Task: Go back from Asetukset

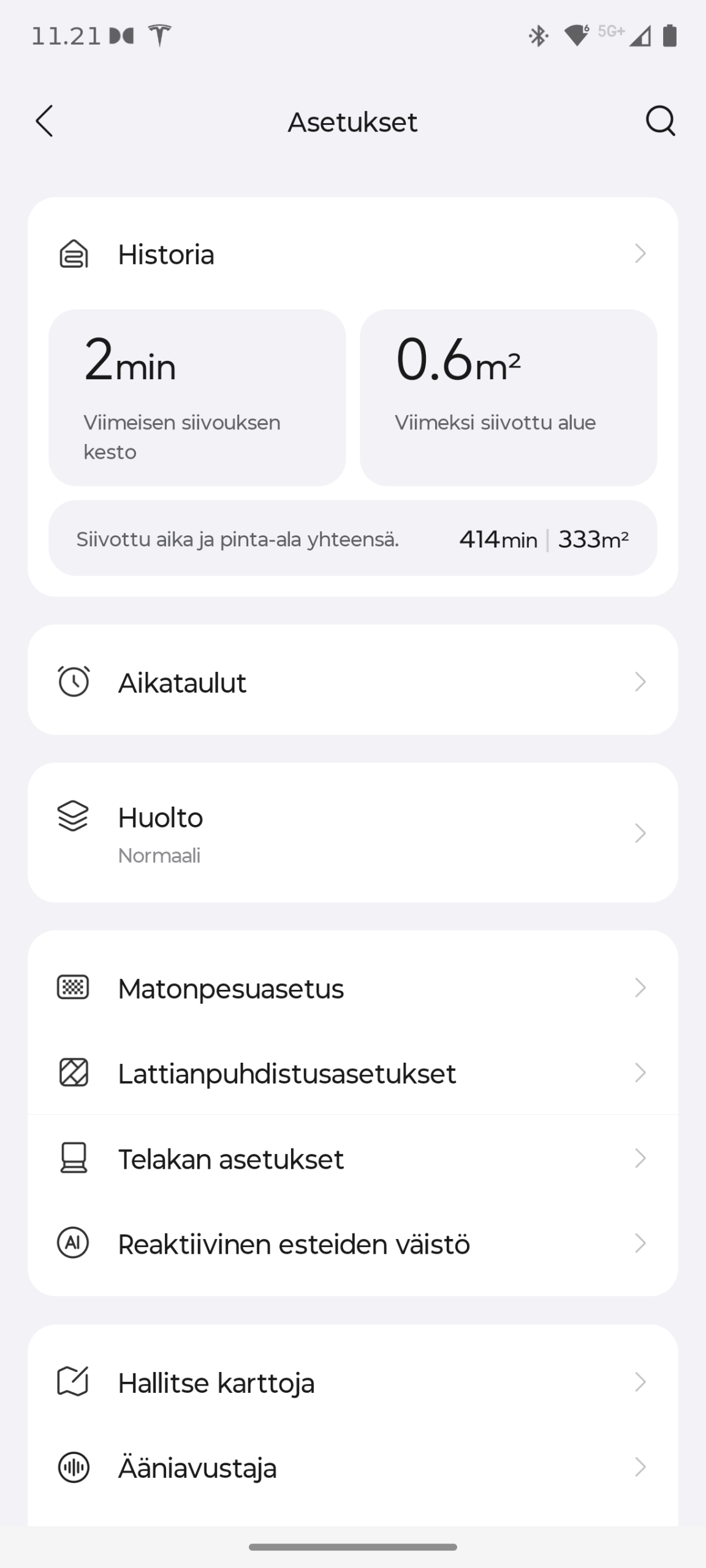Action: tap(45, 121)
